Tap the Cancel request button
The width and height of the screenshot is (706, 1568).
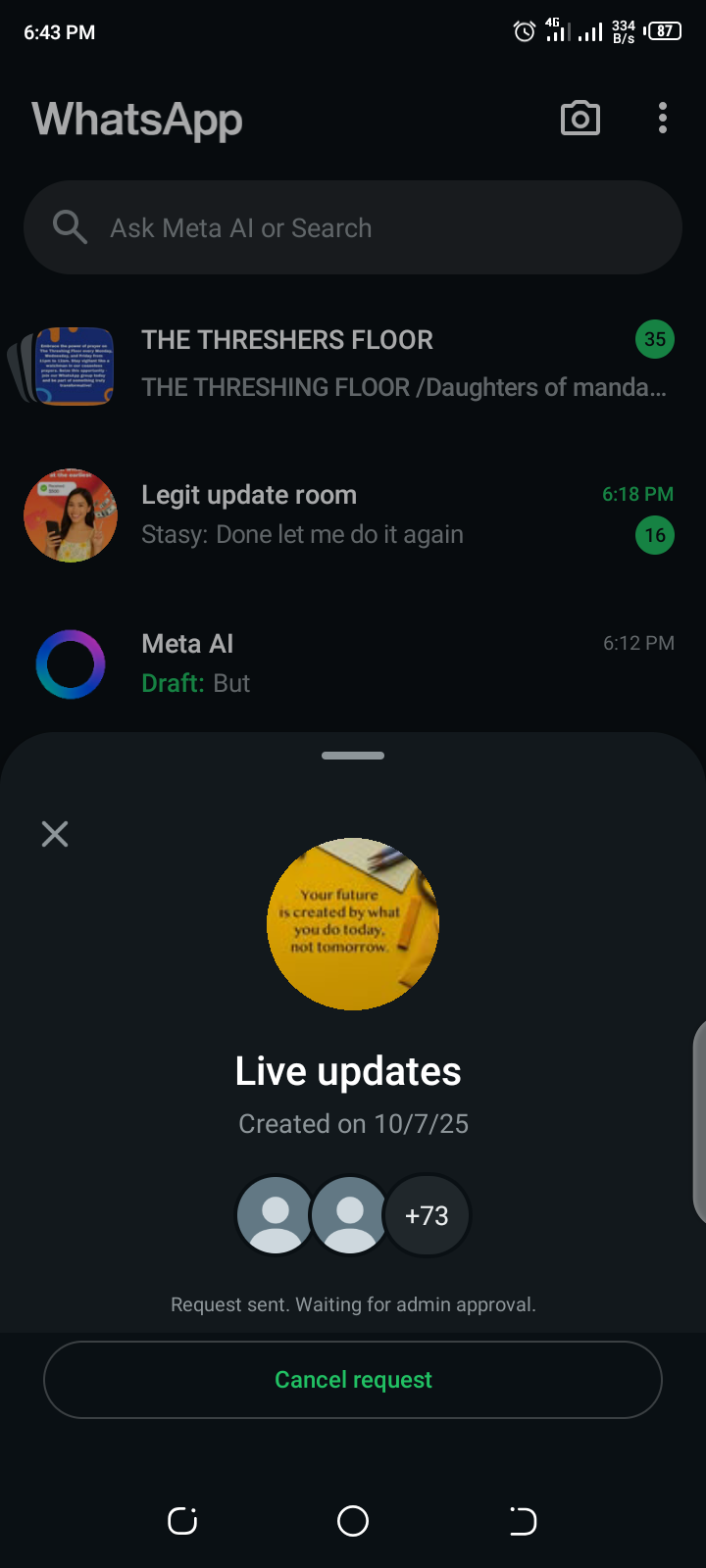click(x=353, y=1380)
